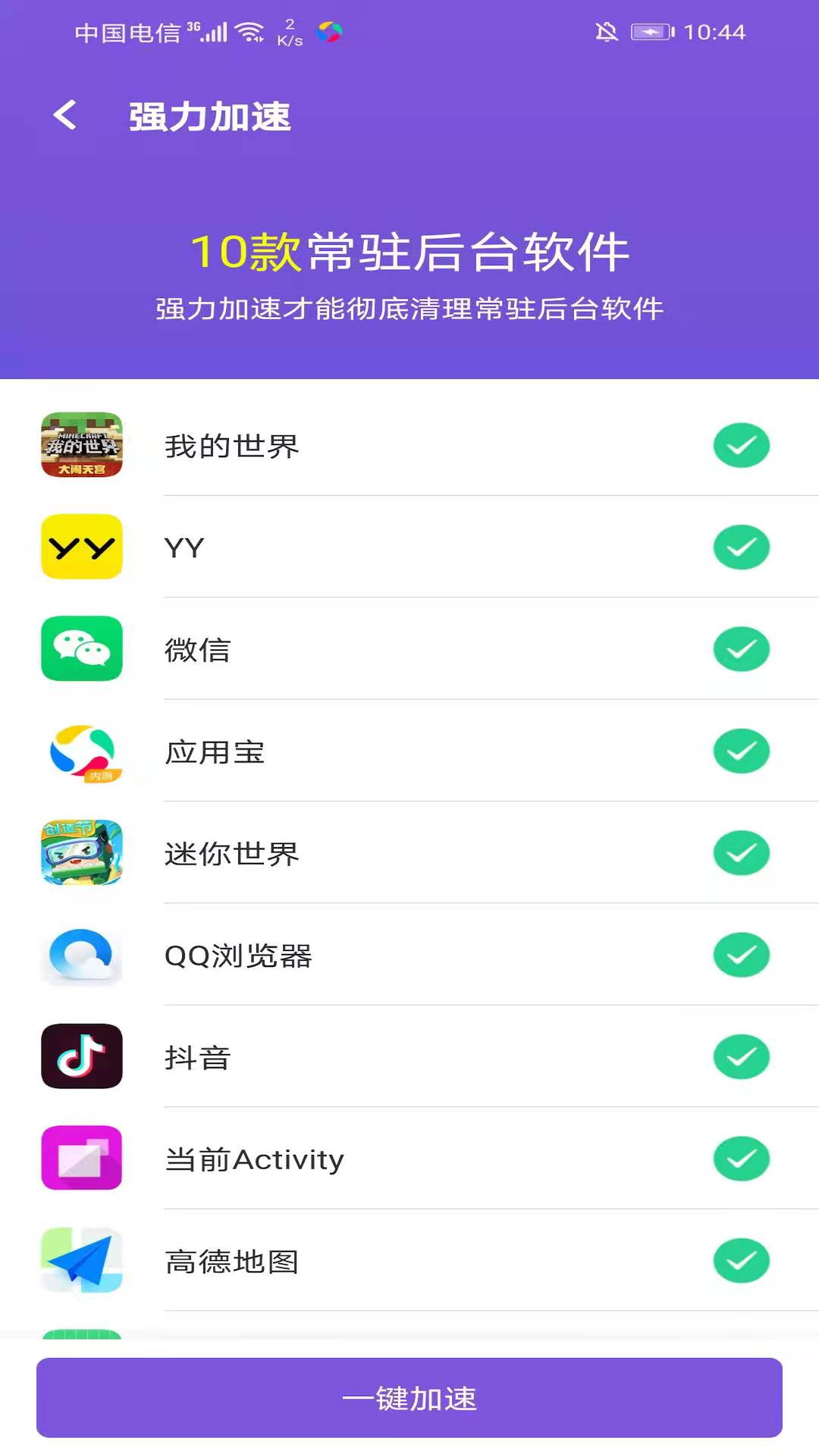
Task: Click the 应用宝 app icon
Action: pyautogui.click(x=83, y=752)
